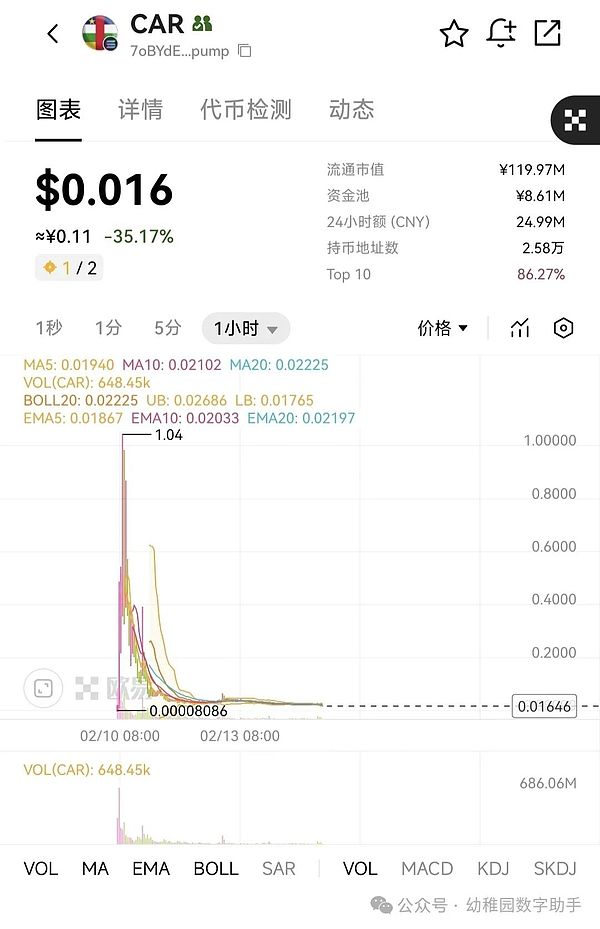This screenshot has width=600, height=929.
Task: Toggle the BOLL overlay indicator
Action: pyautogui.click(x=216, y=868)
